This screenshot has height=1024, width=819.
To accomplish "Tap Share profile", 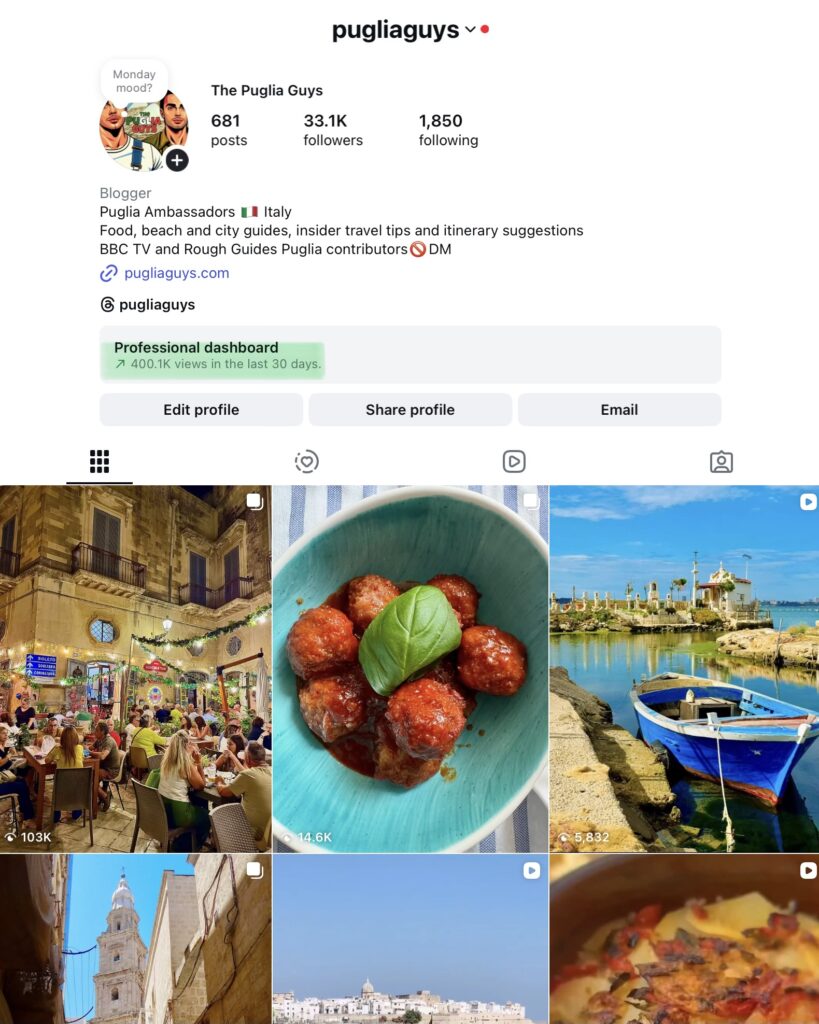I will pos(410,409).
